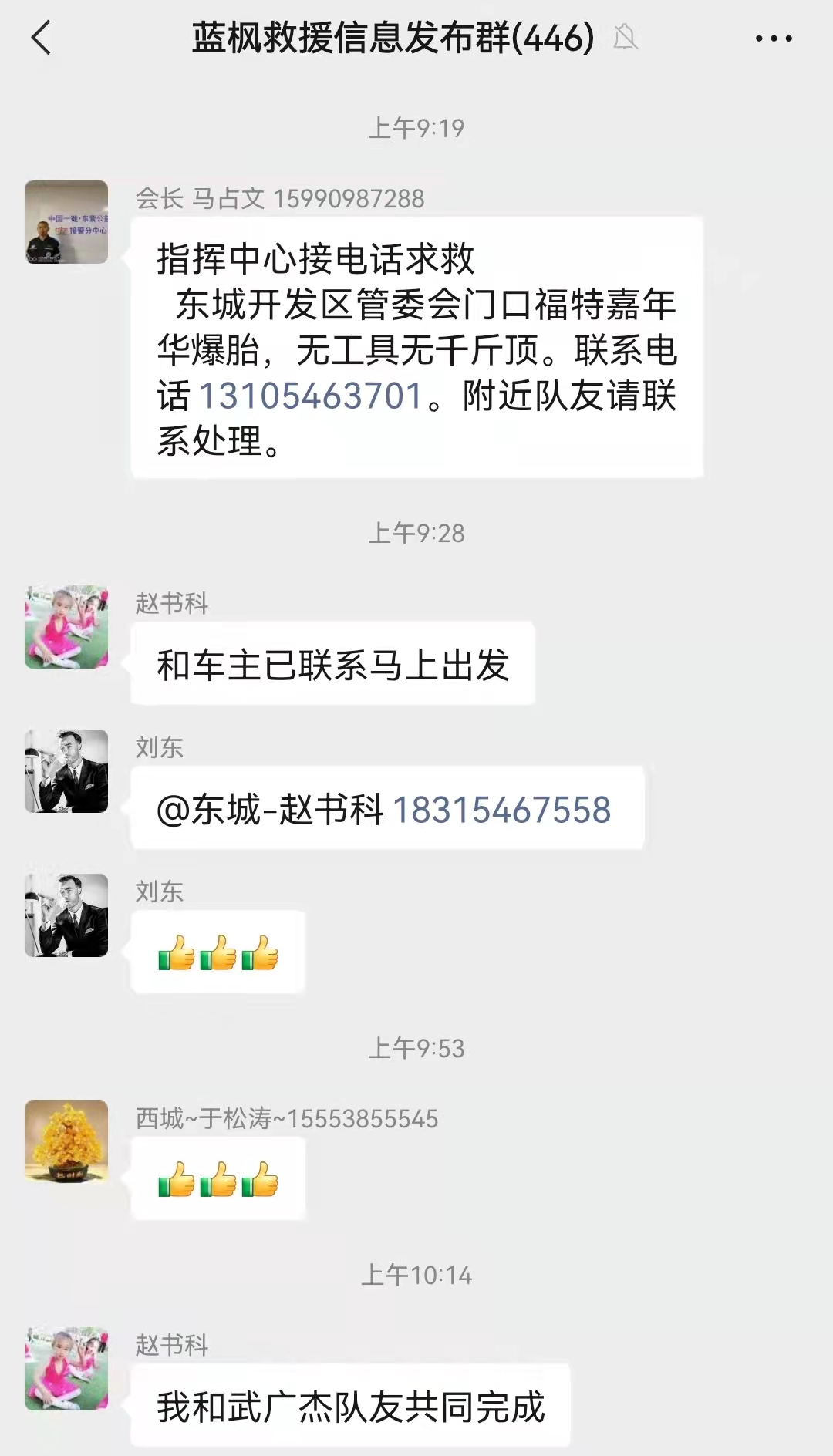Image resolution: width=833 pixels, height=1456 pixels.
Task: Open 西城~于松涛's profile avatar
Action: pos(66,1141)
